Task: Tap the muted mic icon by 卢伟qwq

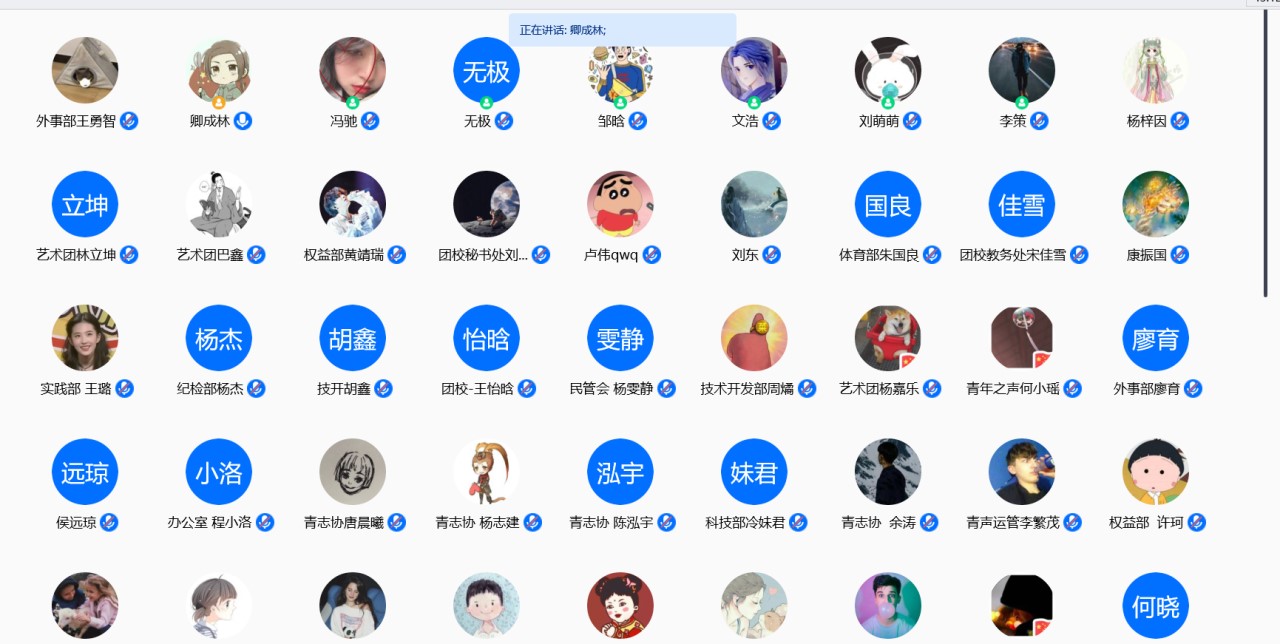Action: click(x=651, y=255)
